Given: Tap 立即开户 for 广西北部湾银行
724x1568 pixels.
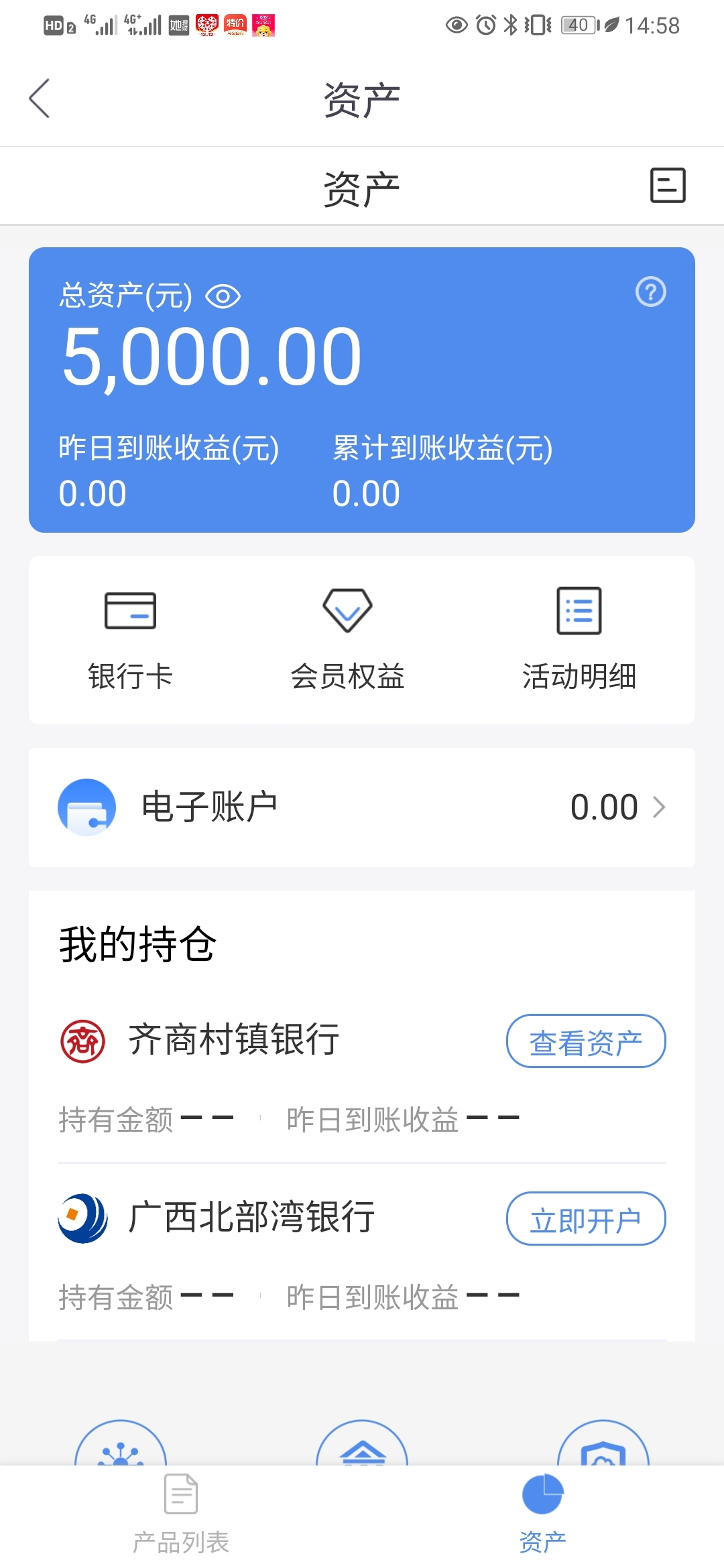Looking at the screenshot, I should pyautogui.click(x=586, y=1219).
